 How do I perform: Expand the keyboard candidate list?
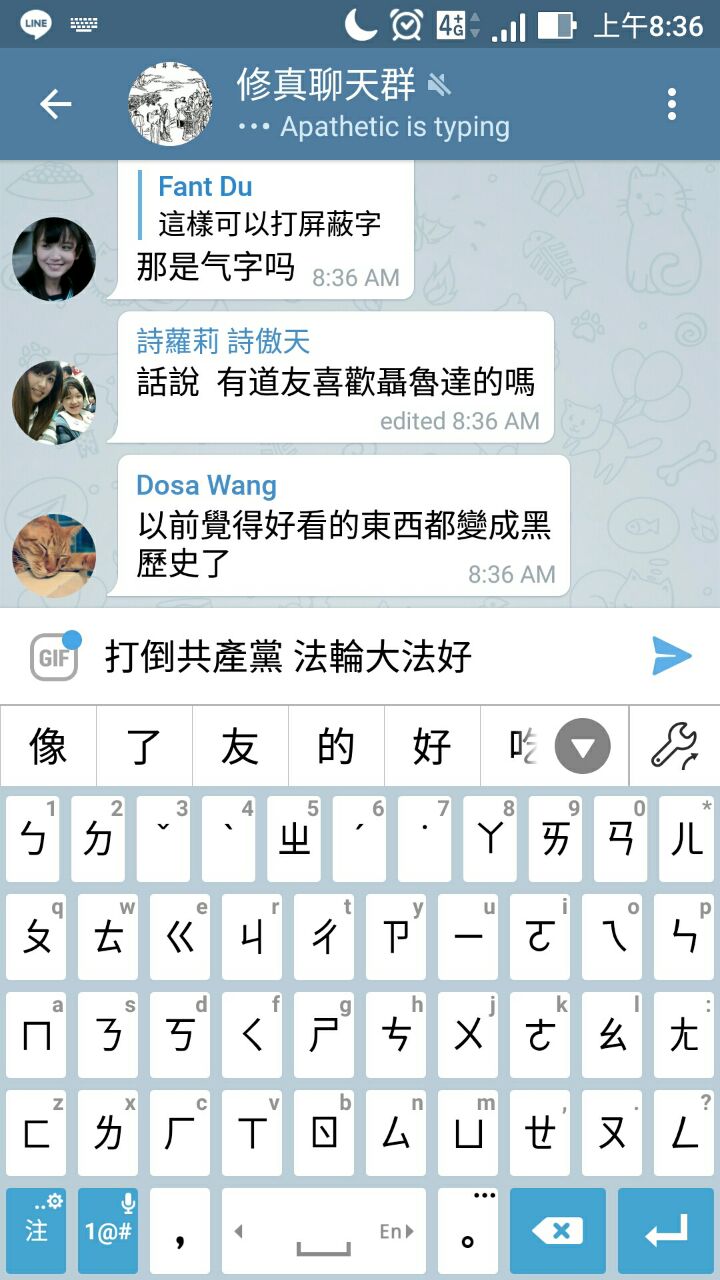coord(582,747)
